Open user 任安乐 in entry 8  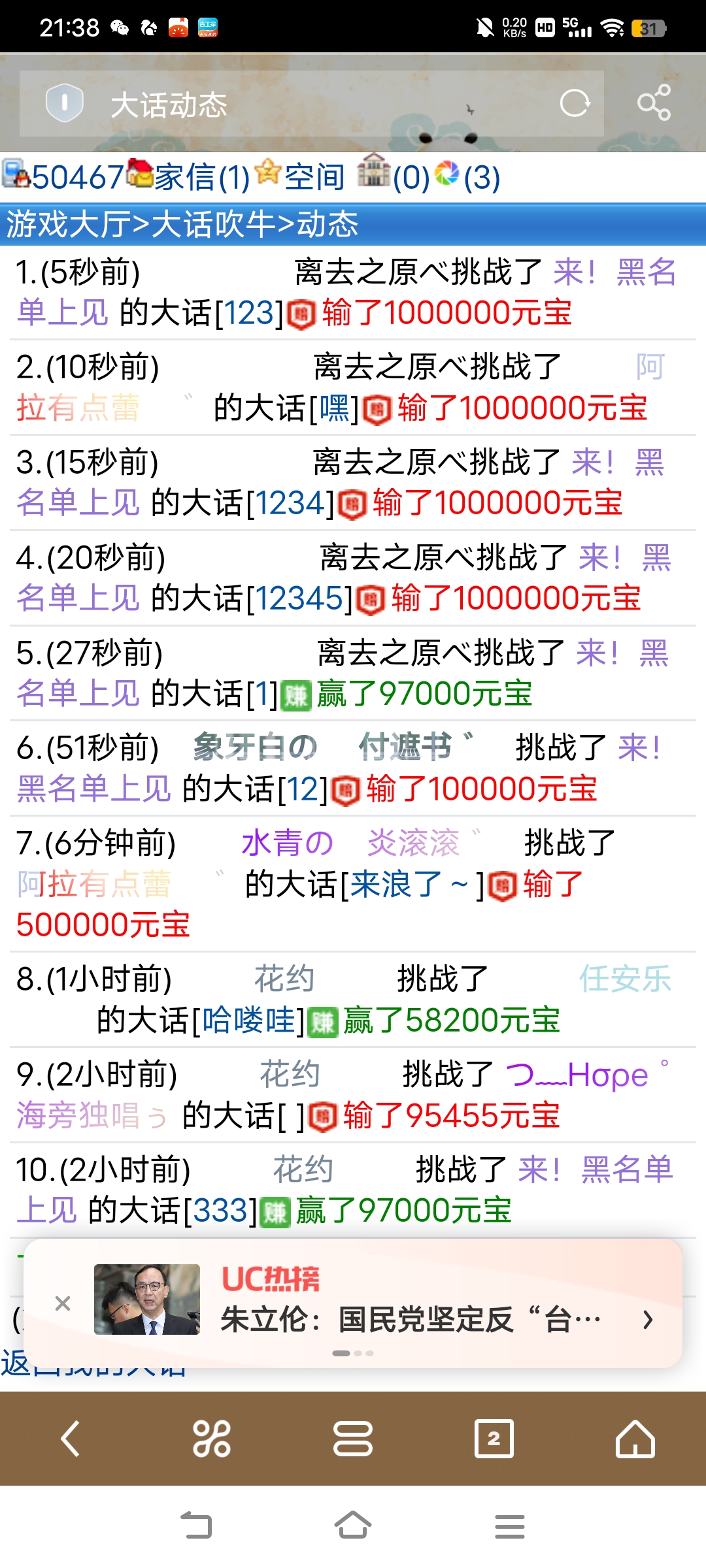click(x=624, y=979)
